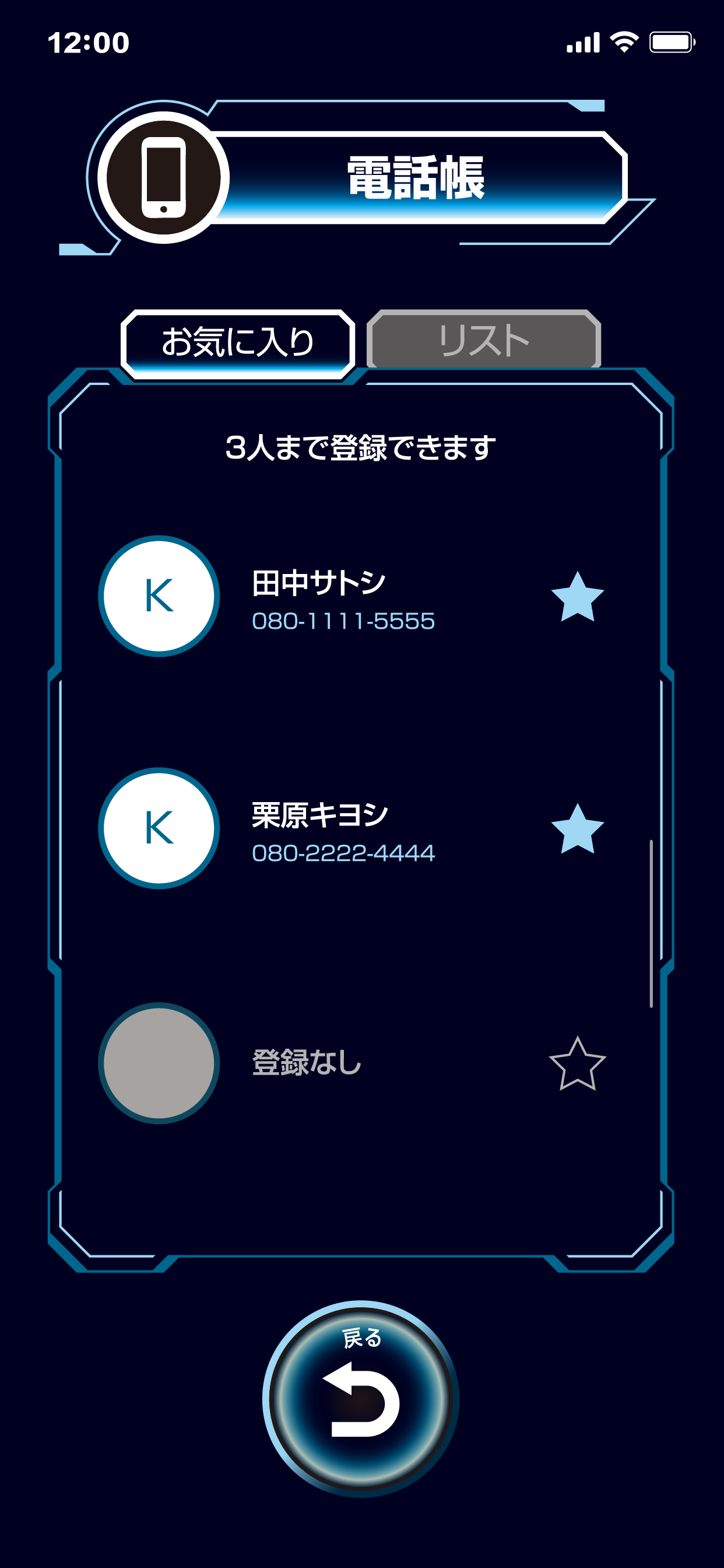Go back with the 戻る button
The image size is (724, 1568).
pyautogui.click(x=361, y=1399)
